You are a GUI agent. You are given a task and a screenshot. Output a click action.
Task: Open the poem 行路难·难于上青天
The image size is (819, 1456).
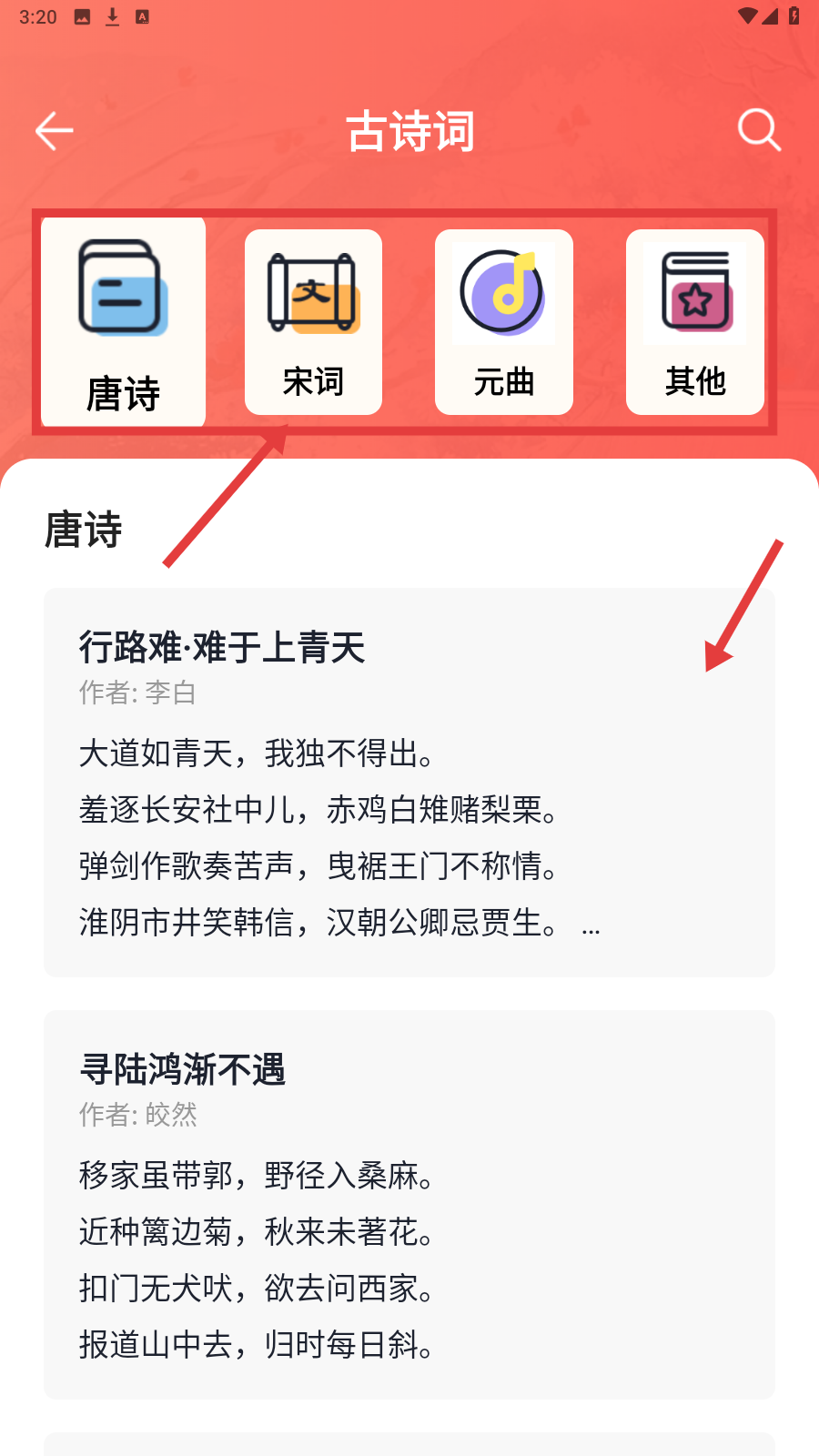409,783
